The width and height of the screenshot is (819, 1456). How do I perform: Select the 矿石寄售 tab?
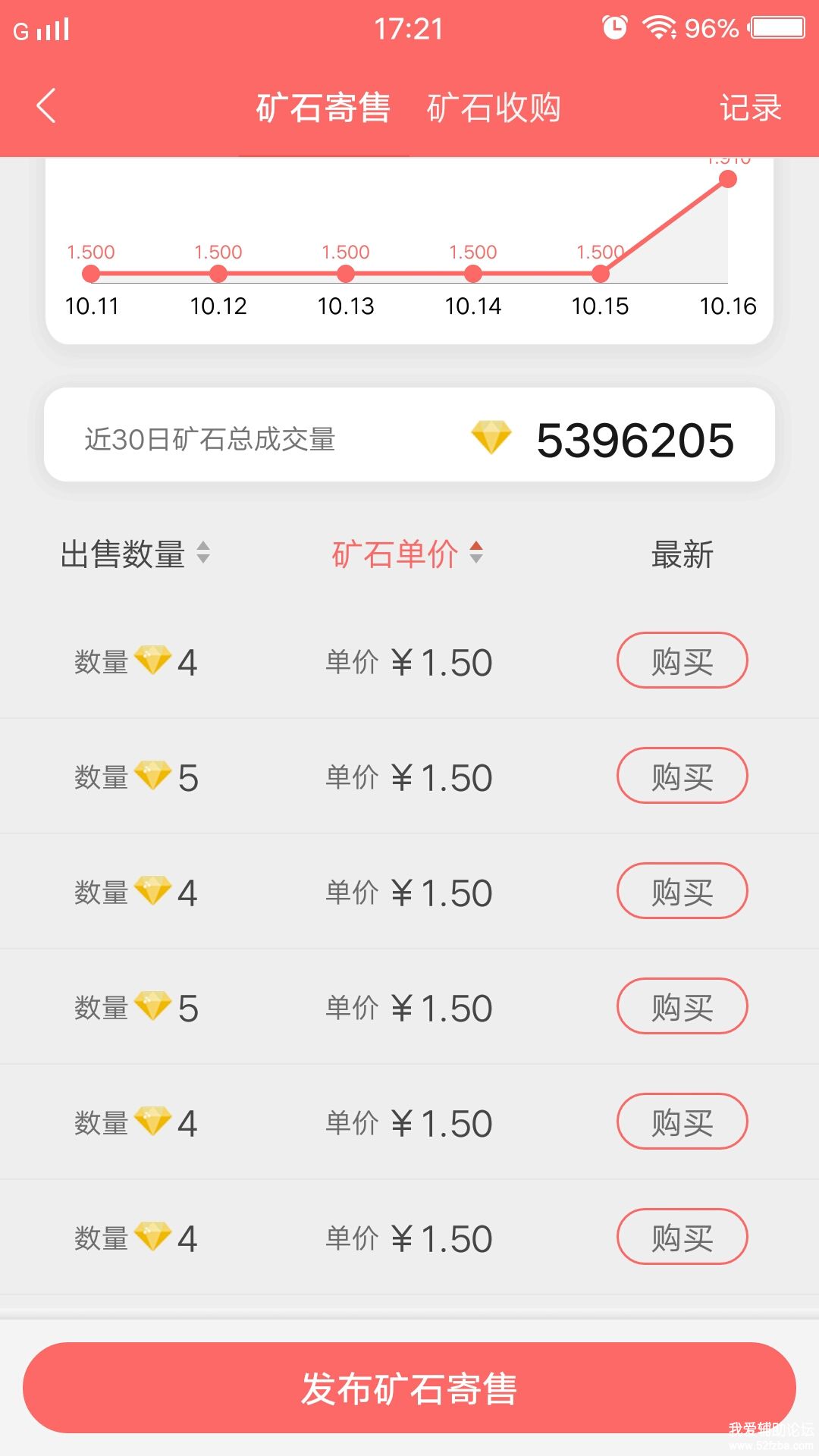click(324, 108)
